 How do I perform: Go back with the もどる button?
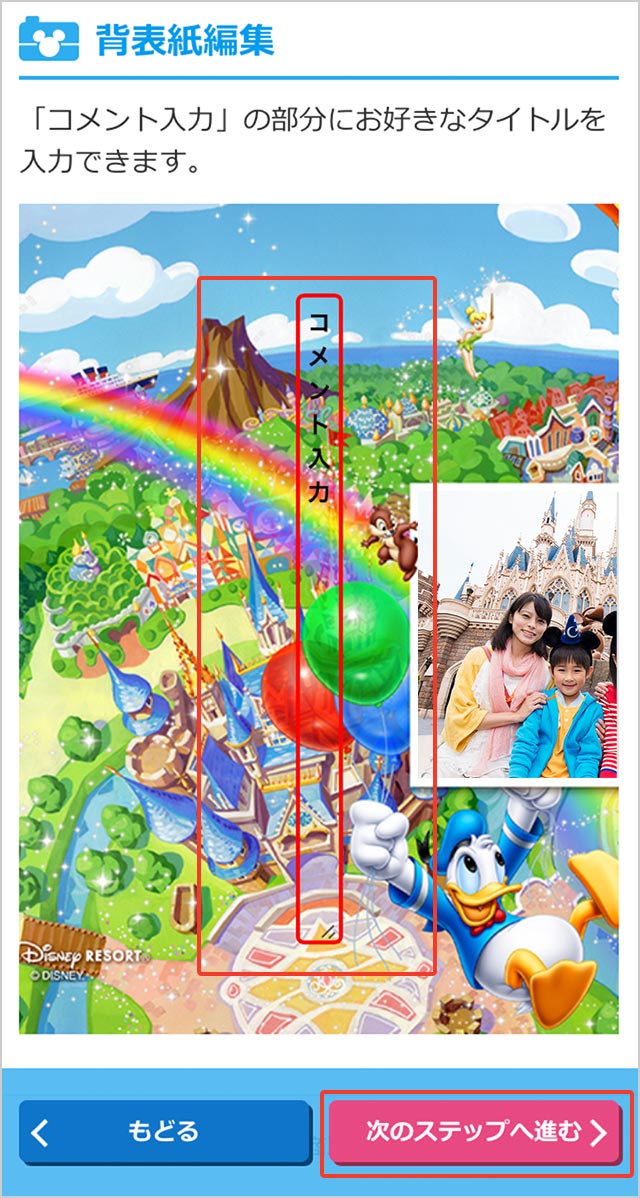point(165,1132)
